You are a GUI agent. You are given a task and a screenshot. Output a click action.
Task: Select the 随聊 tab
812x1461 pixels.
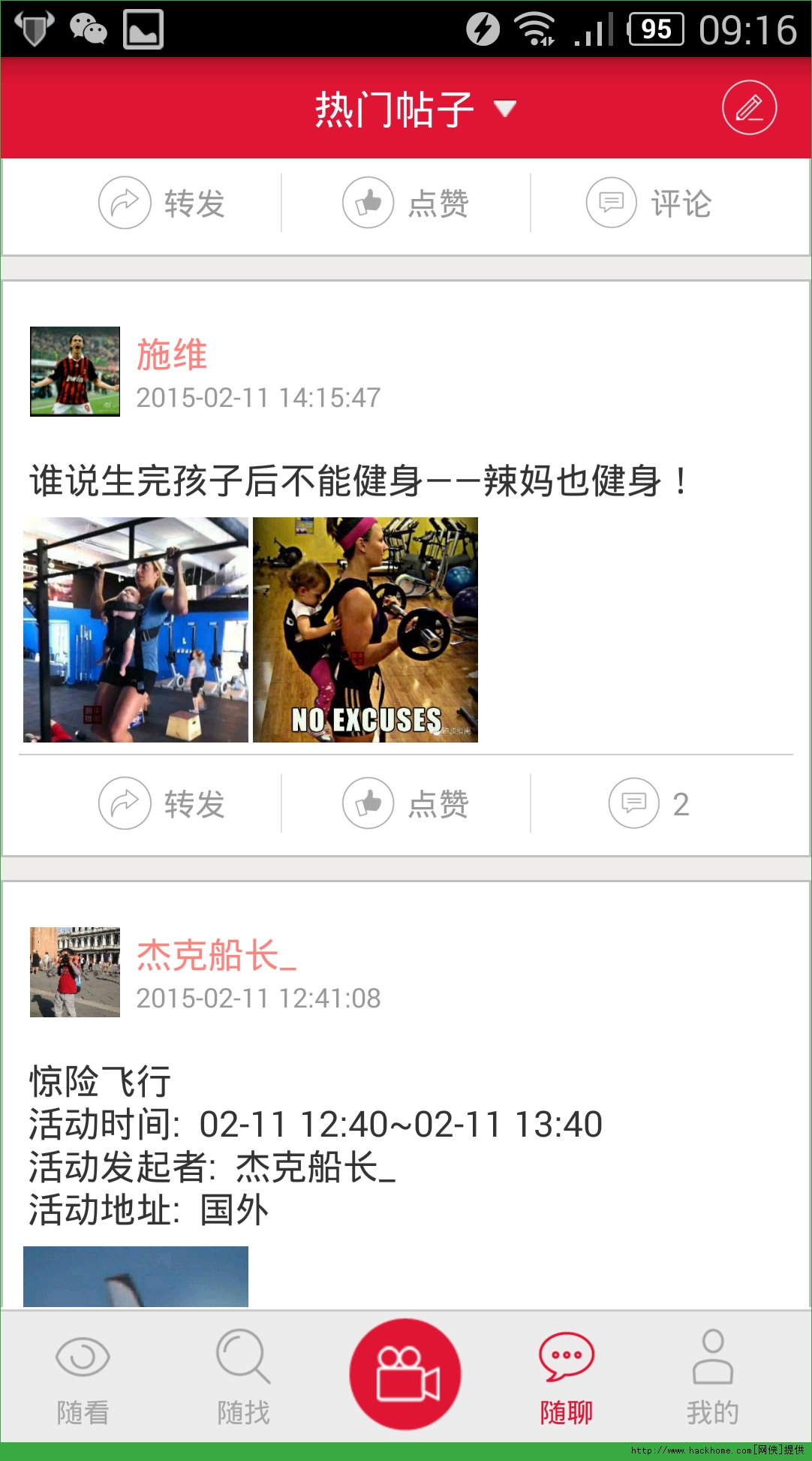(x=567, y=1378)
